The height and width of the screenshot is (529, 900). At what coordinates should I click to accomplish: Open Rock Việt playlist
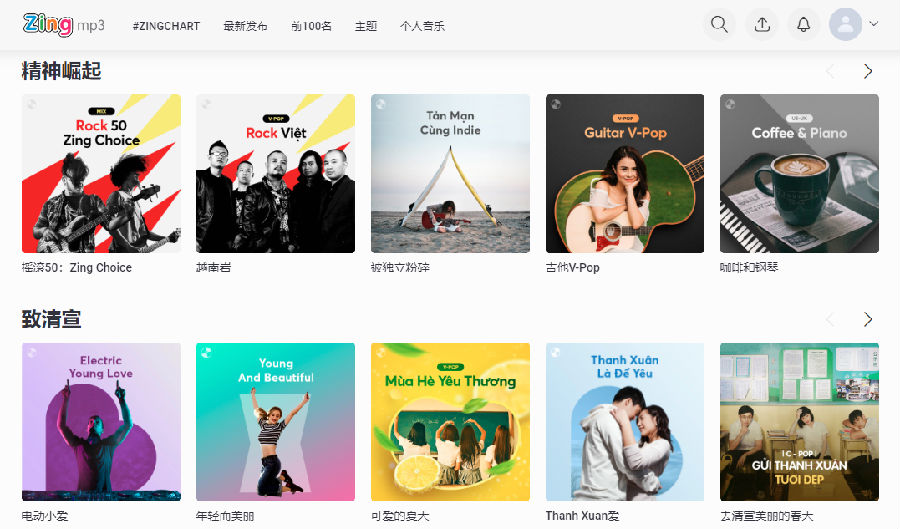(x=275, y=173)
